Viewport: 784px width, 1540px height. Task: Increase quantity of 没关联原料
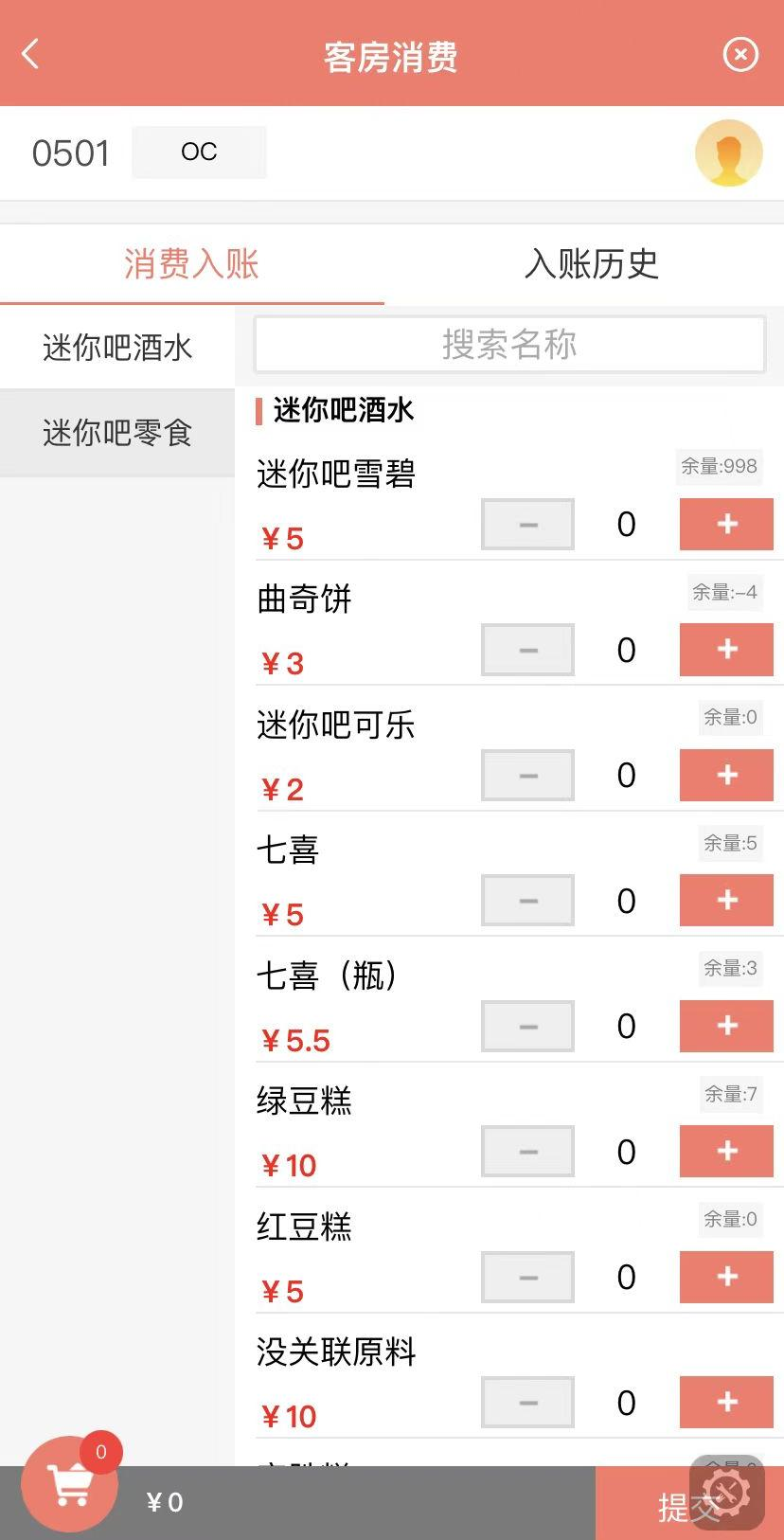(726, 1402)
